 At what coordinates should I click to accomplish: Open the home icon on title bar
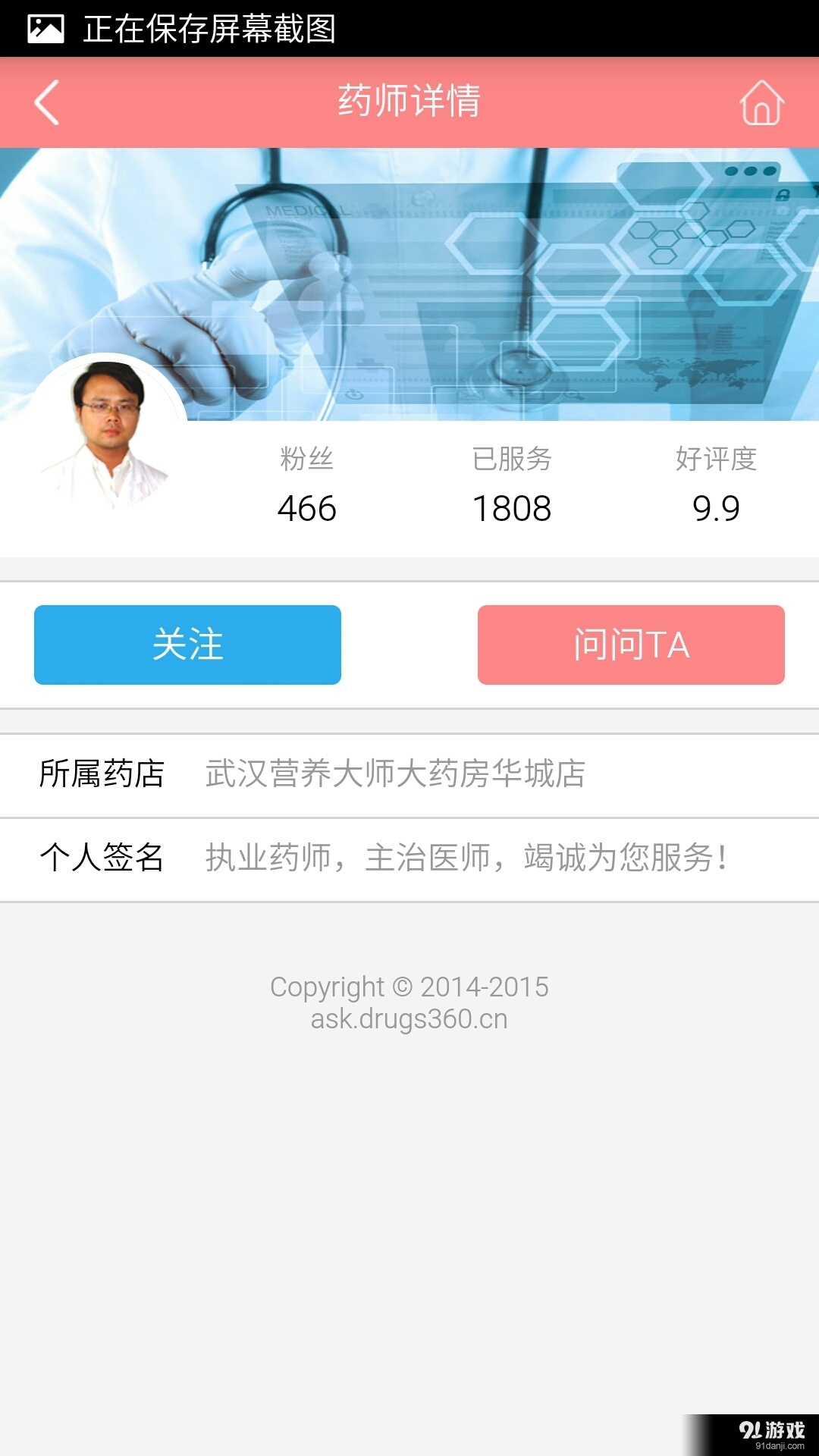(761, 102)
